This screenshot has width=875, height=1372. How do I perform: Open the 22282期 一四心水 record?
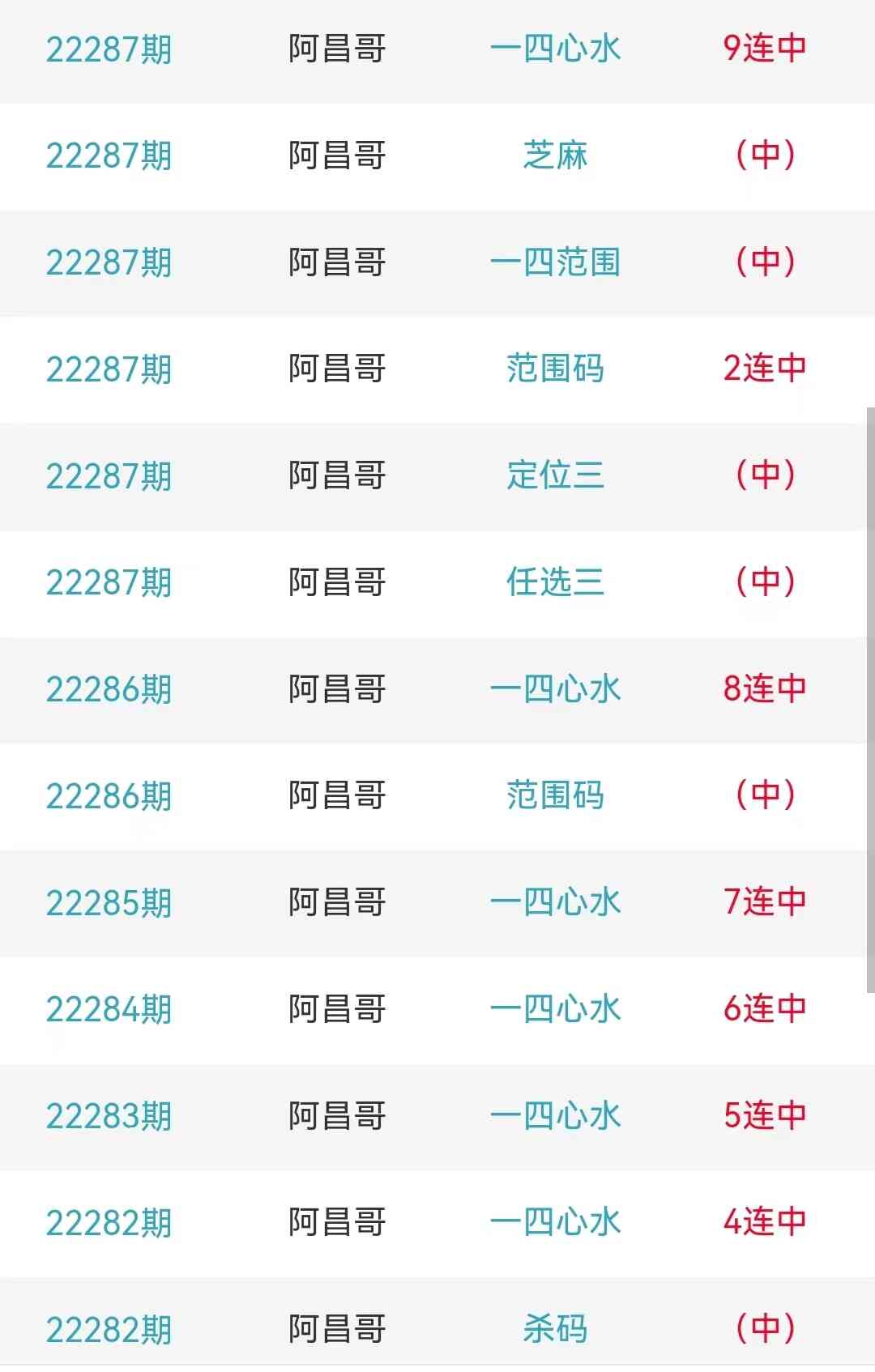click(x=555, y=1222)
